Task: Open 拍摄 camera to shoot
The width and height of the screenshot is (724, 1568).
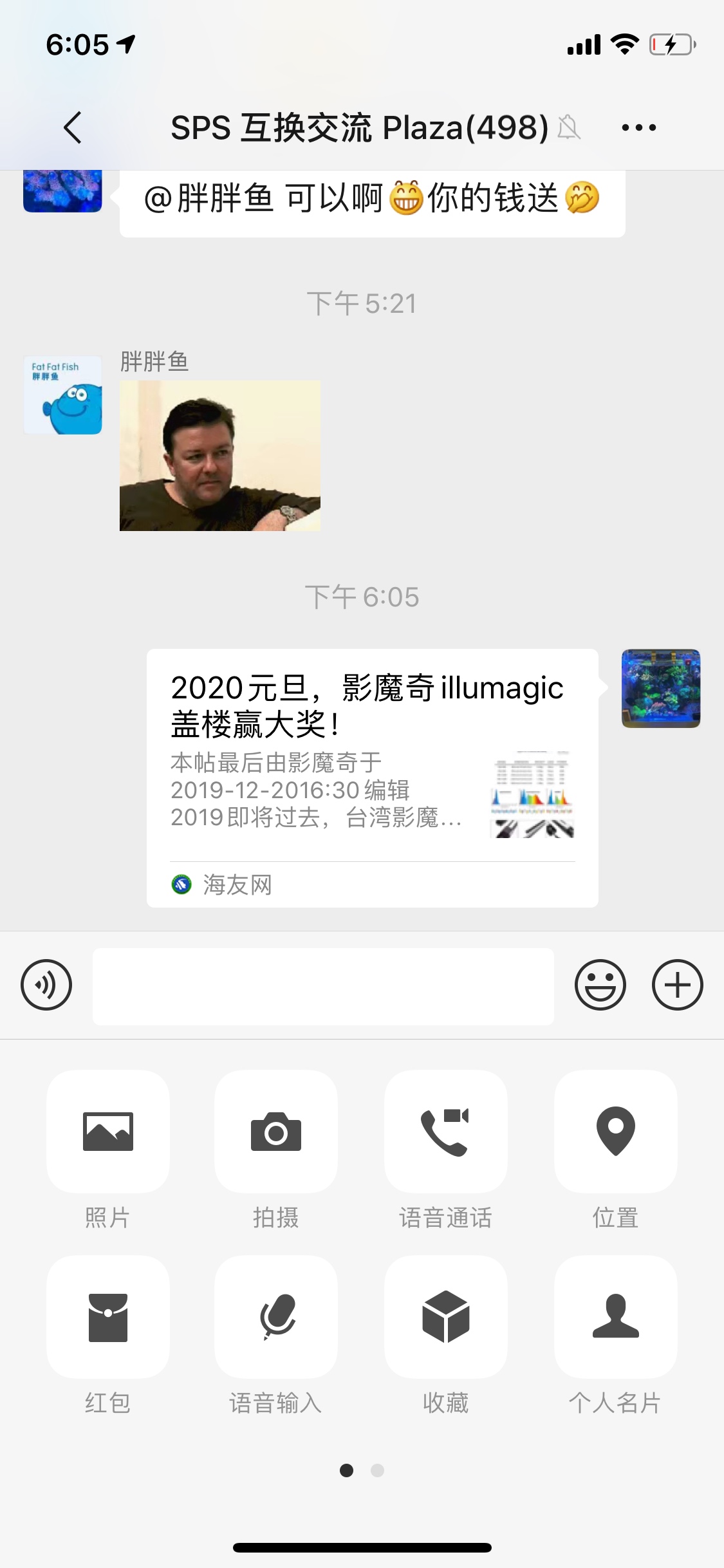Action: tap(276, 1132)
